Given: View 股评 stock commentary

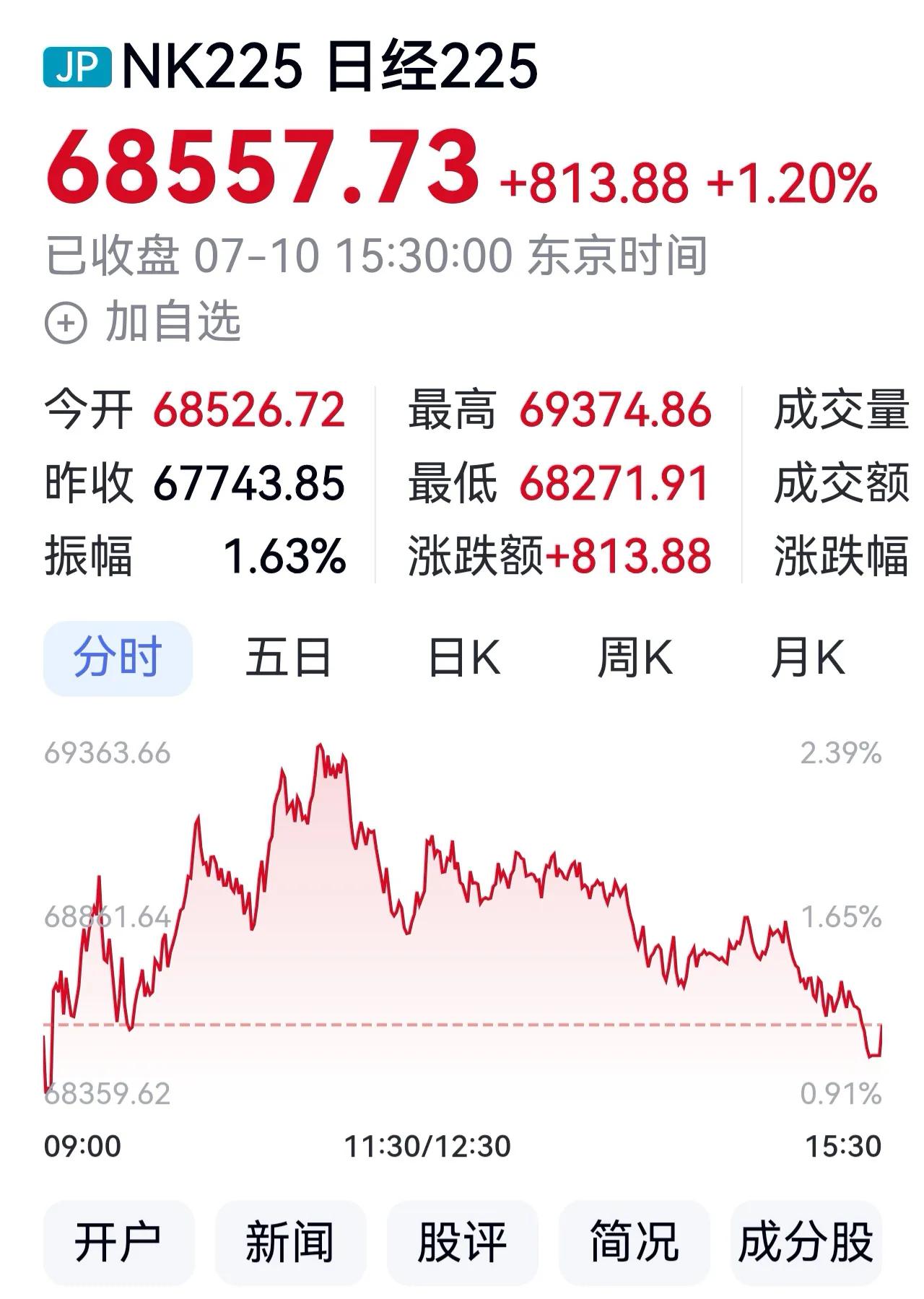Looking at the screenshot, I should tap(462, 1242).
